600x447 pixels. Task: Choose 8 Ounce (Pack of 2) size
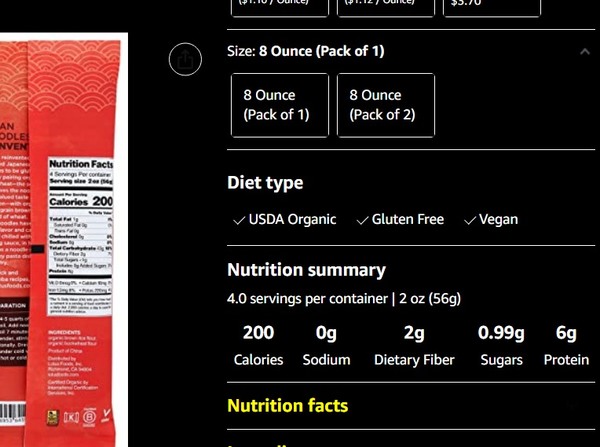pyautogui.click(x=386, y=105)
